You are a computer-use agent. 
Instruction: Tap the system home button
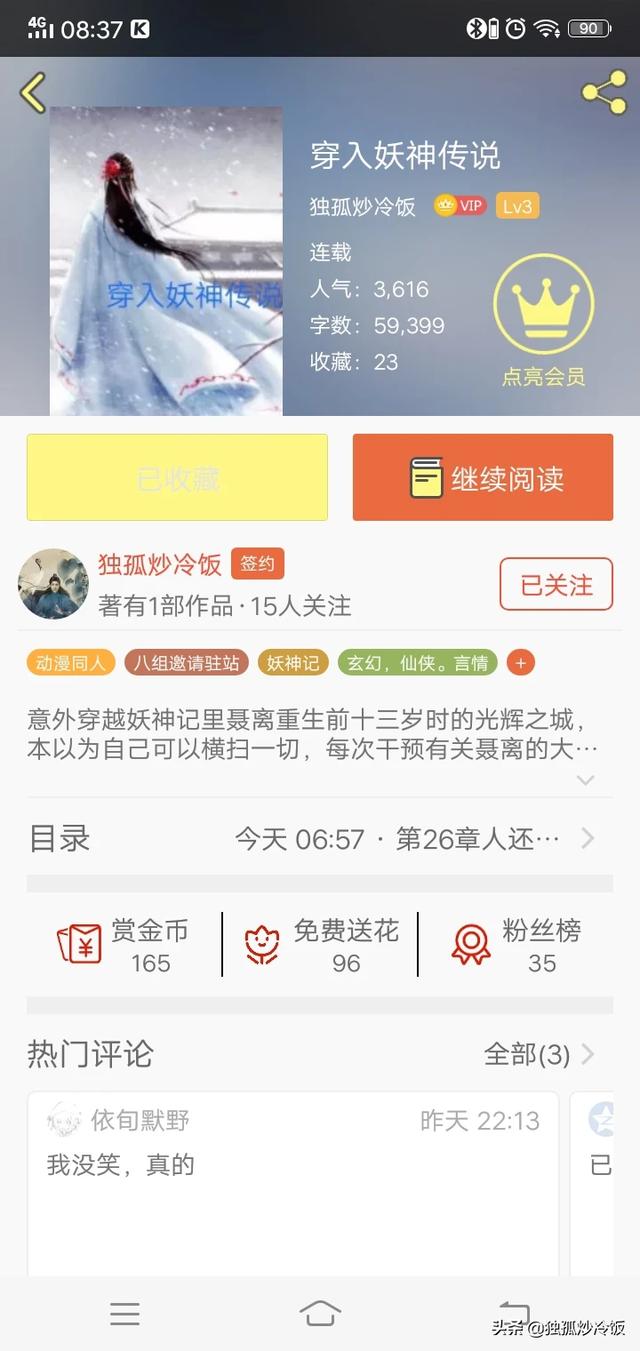pyautogui.click(x=320, y=1313)
